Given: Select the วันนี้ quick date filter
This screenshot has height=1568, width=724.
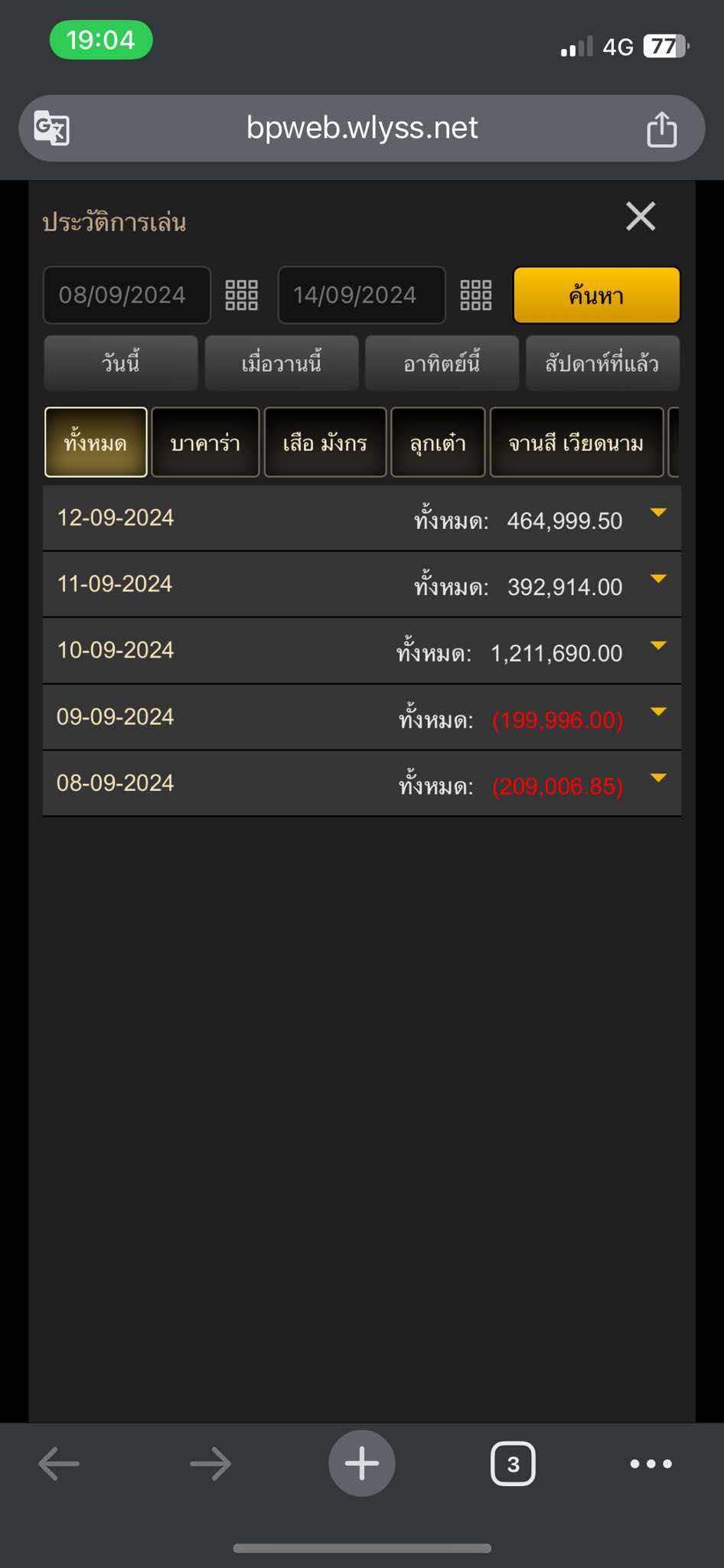Looking at the screenshot, I should coord(121,363).
